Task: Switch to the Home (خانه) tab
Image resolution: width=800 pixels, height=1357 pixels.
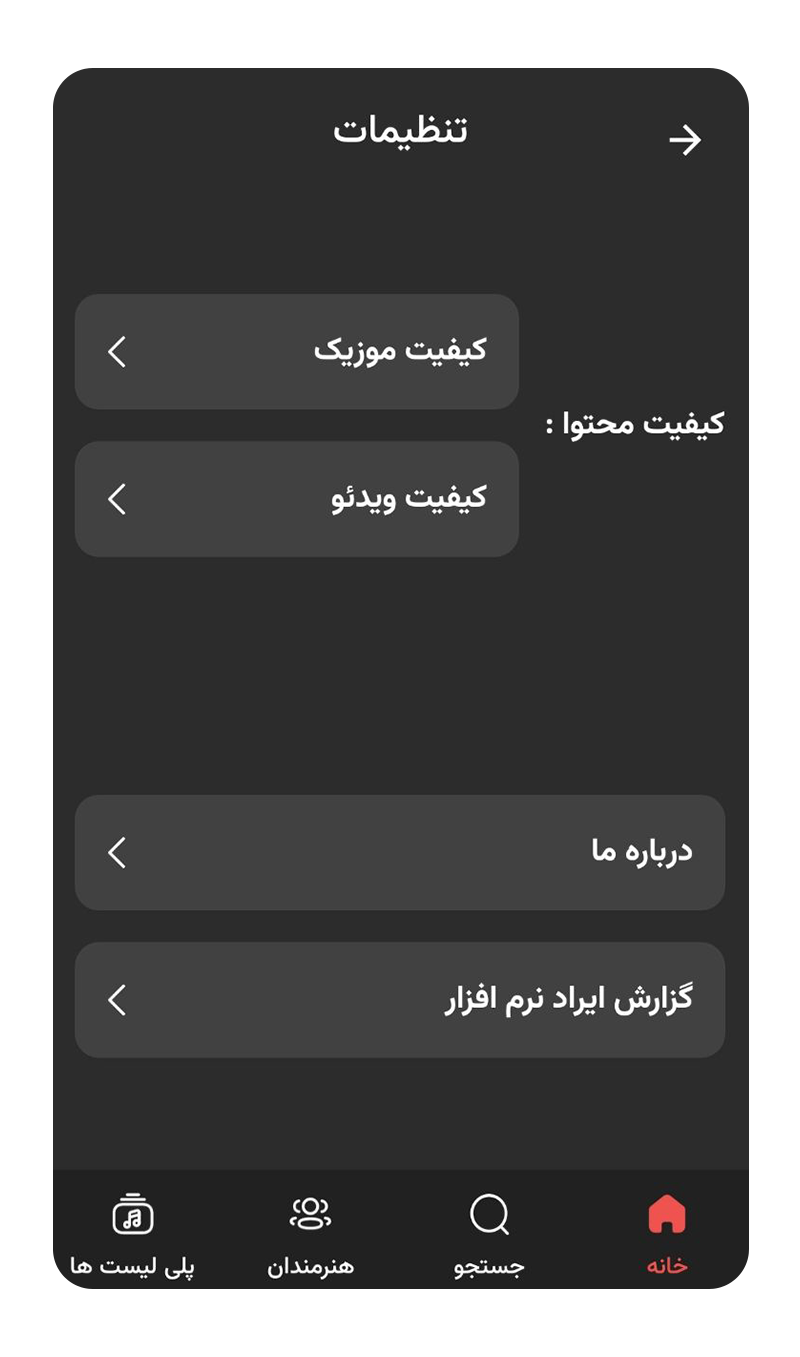Action: tap(666, 1234)
